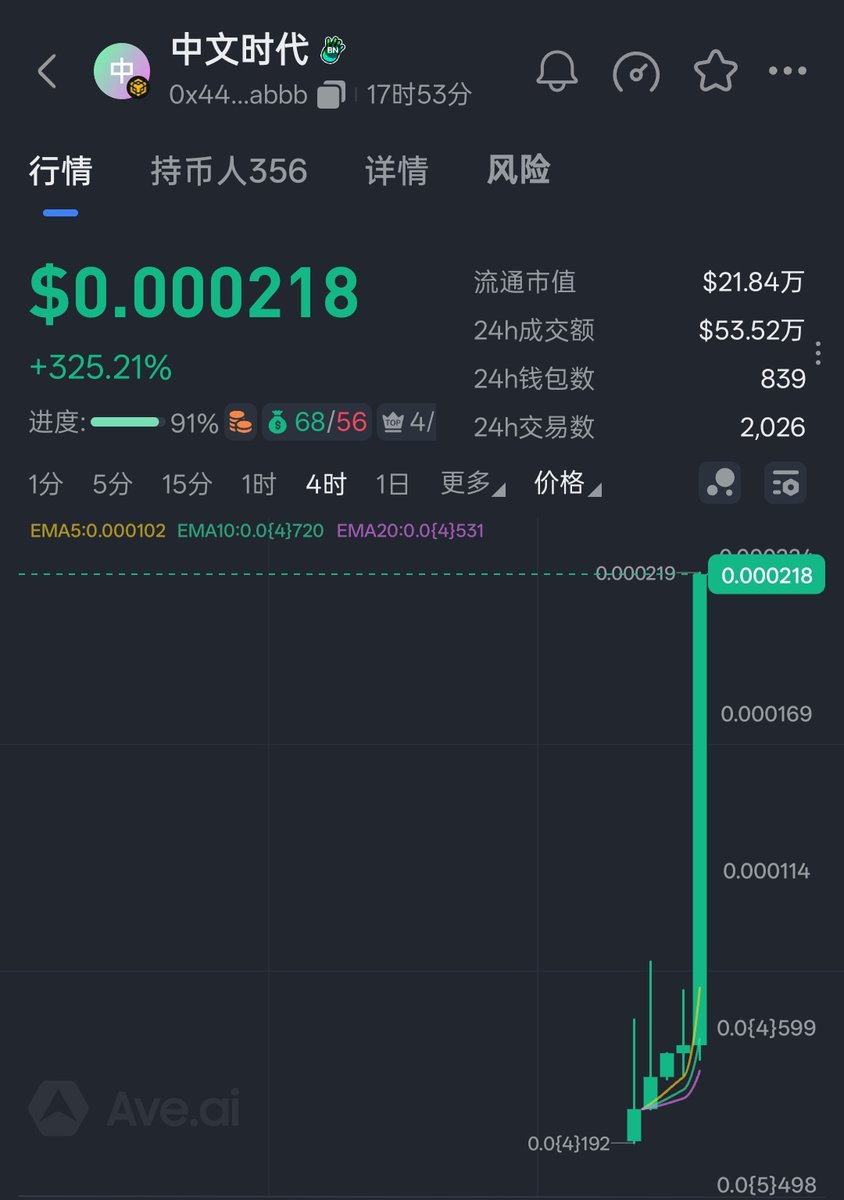Select the 1日 chart interval
This screenshot has width=844, height=1200.
point(392,485)
